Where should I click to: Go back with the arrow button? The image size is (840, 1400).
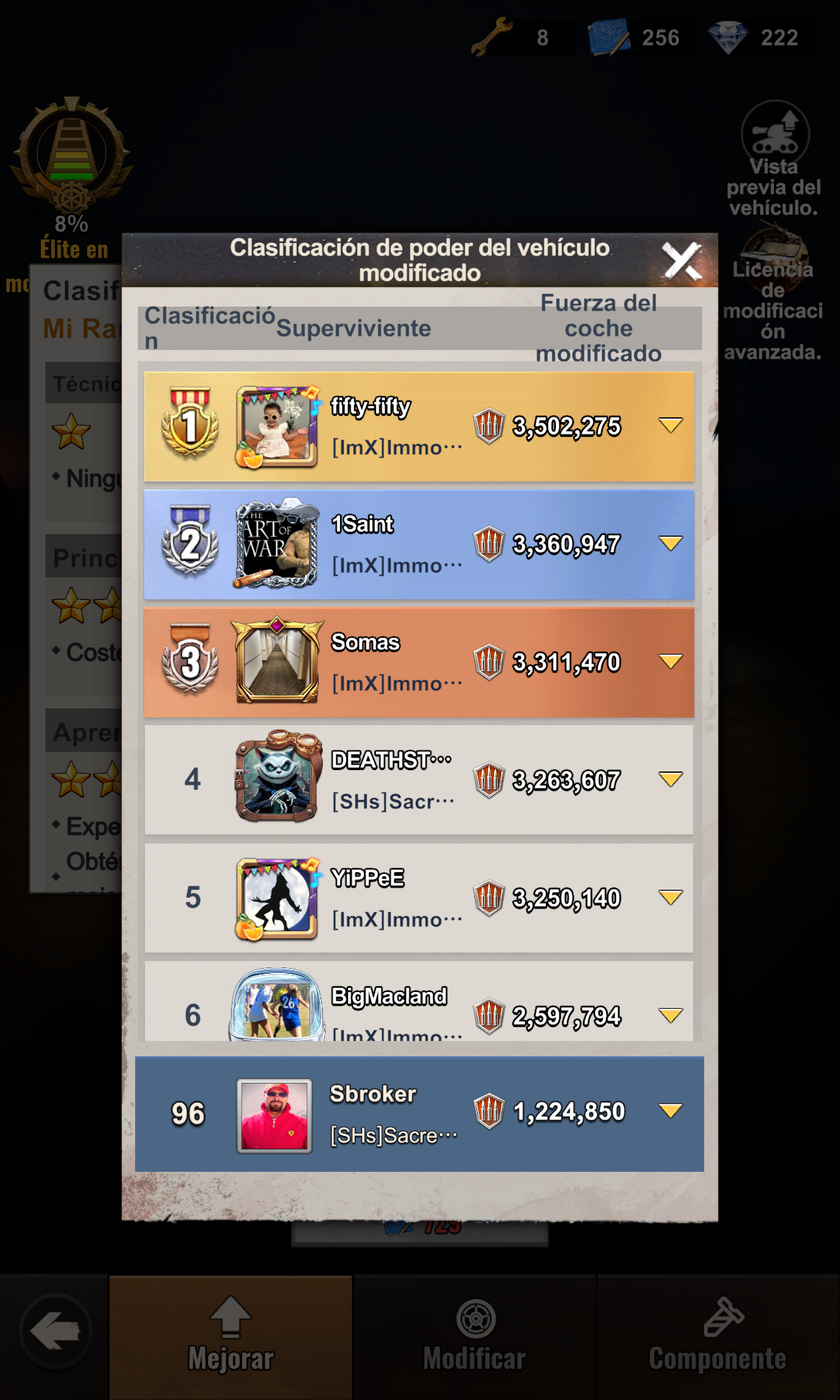(x=55, y=1331)
